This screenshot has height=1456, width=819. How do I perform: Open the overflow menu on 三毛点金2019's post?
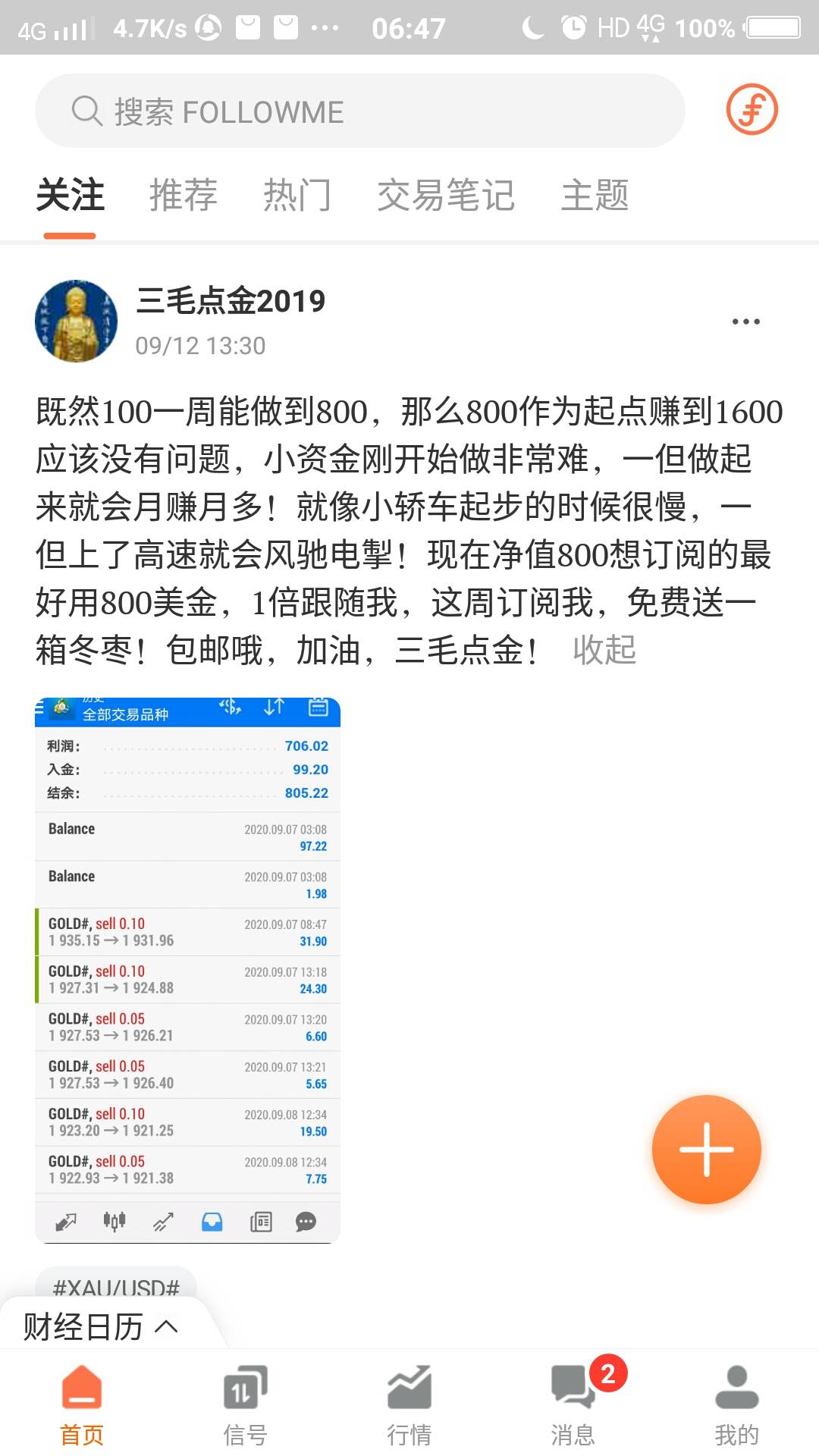[x=746, y=322]
